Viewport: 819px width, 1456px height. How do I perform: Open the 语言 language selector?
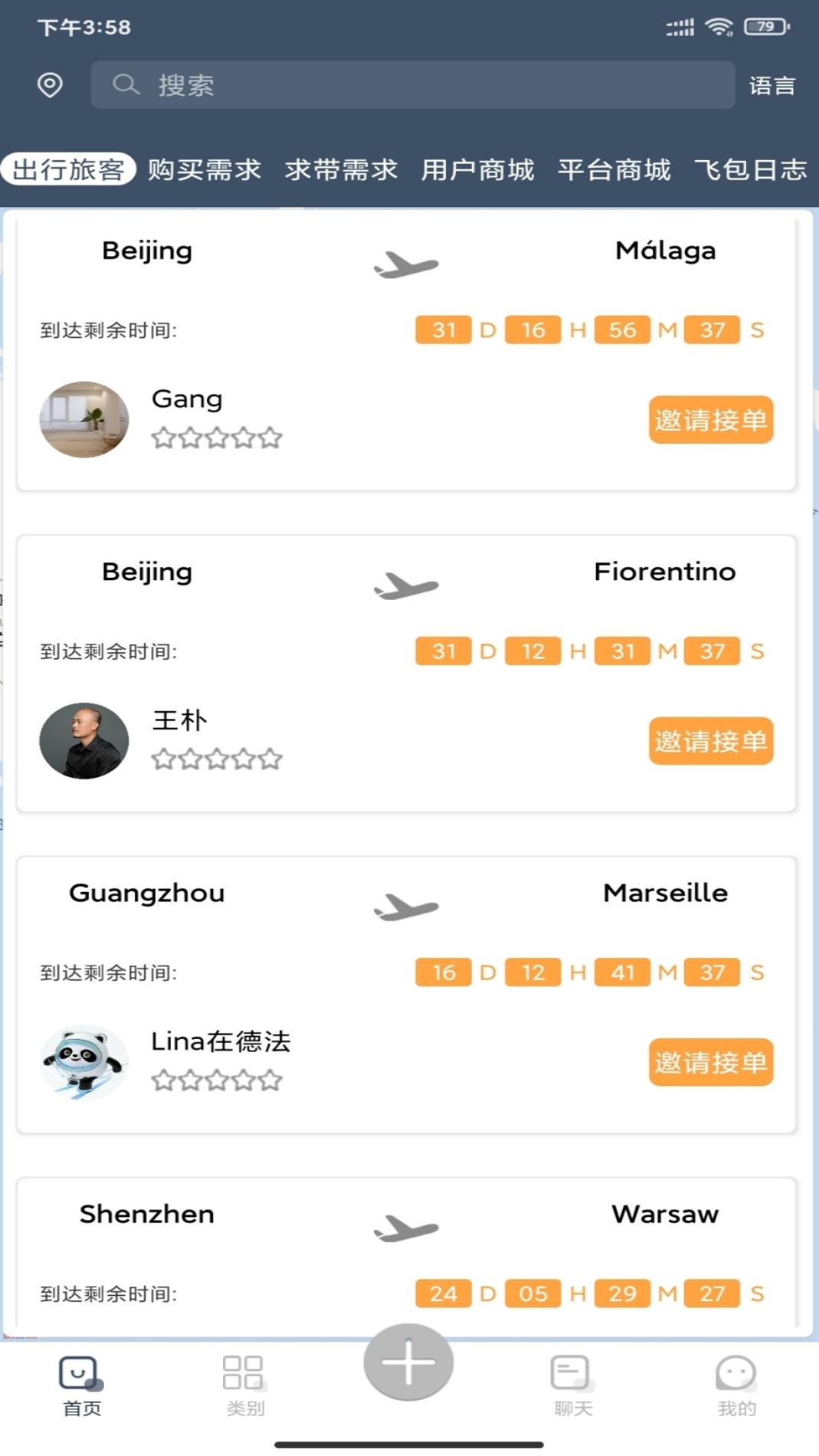point(771,85)
